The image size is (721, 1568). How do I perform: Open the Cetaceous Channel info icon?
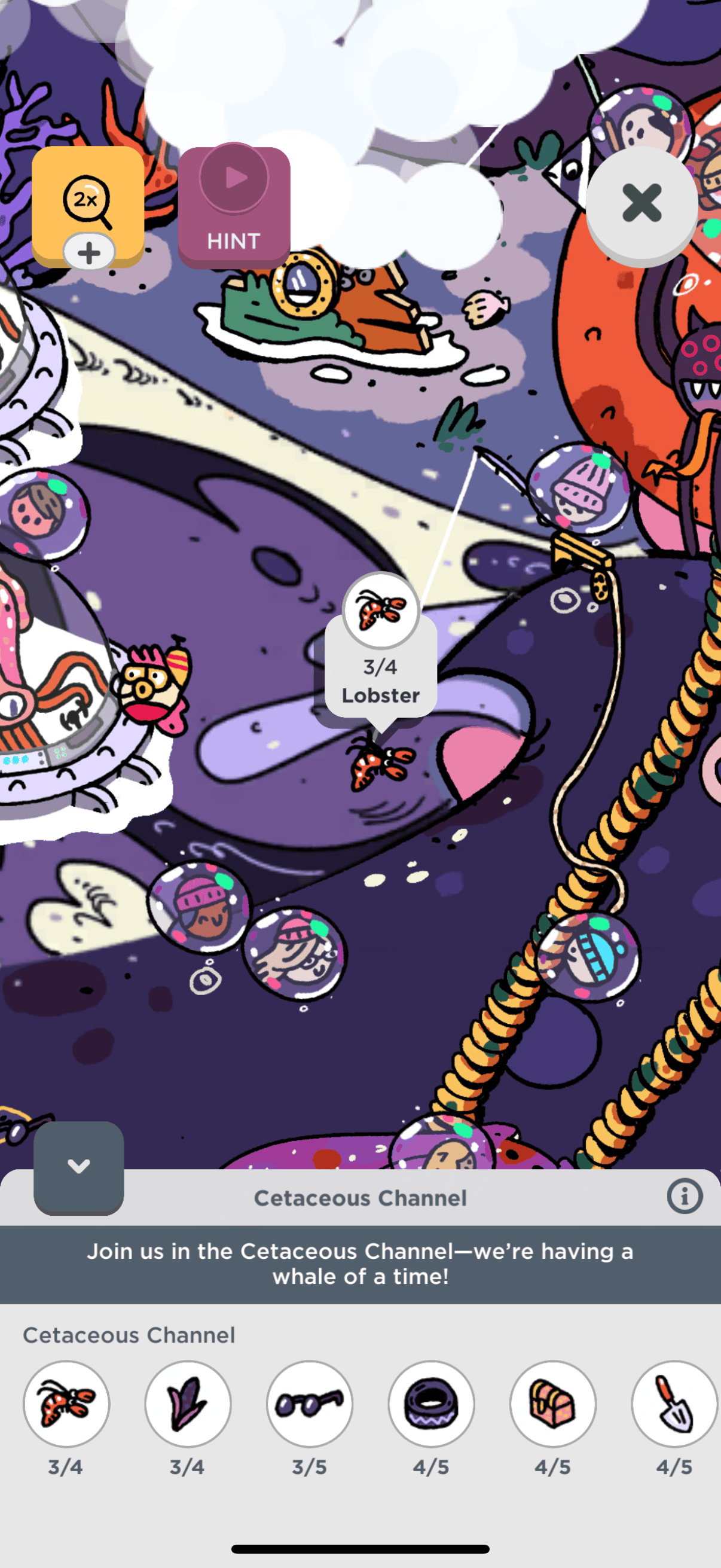tap(684, 1197)
